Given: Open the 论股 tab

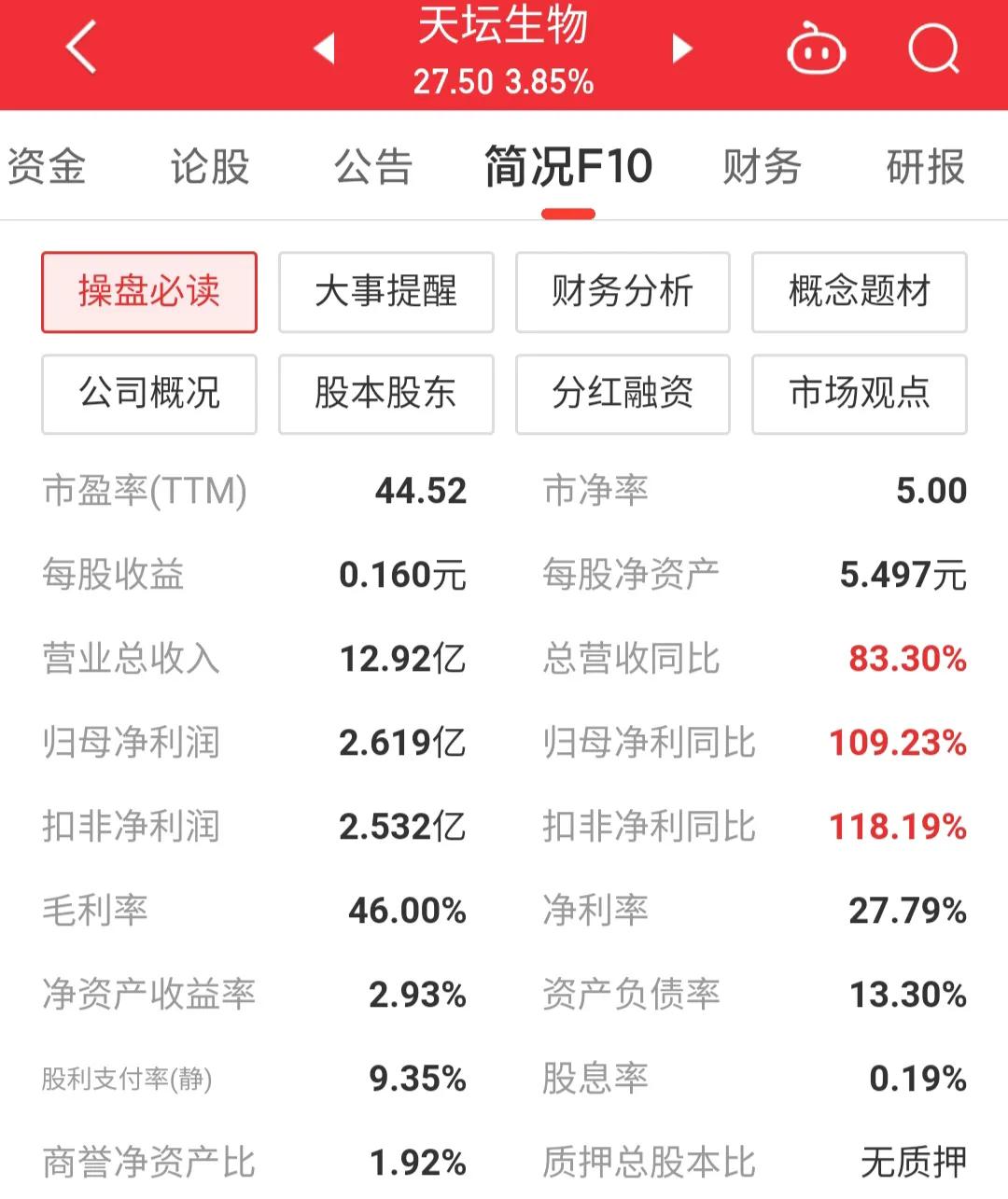Looking at the screenshot, I should pos(209,168).
